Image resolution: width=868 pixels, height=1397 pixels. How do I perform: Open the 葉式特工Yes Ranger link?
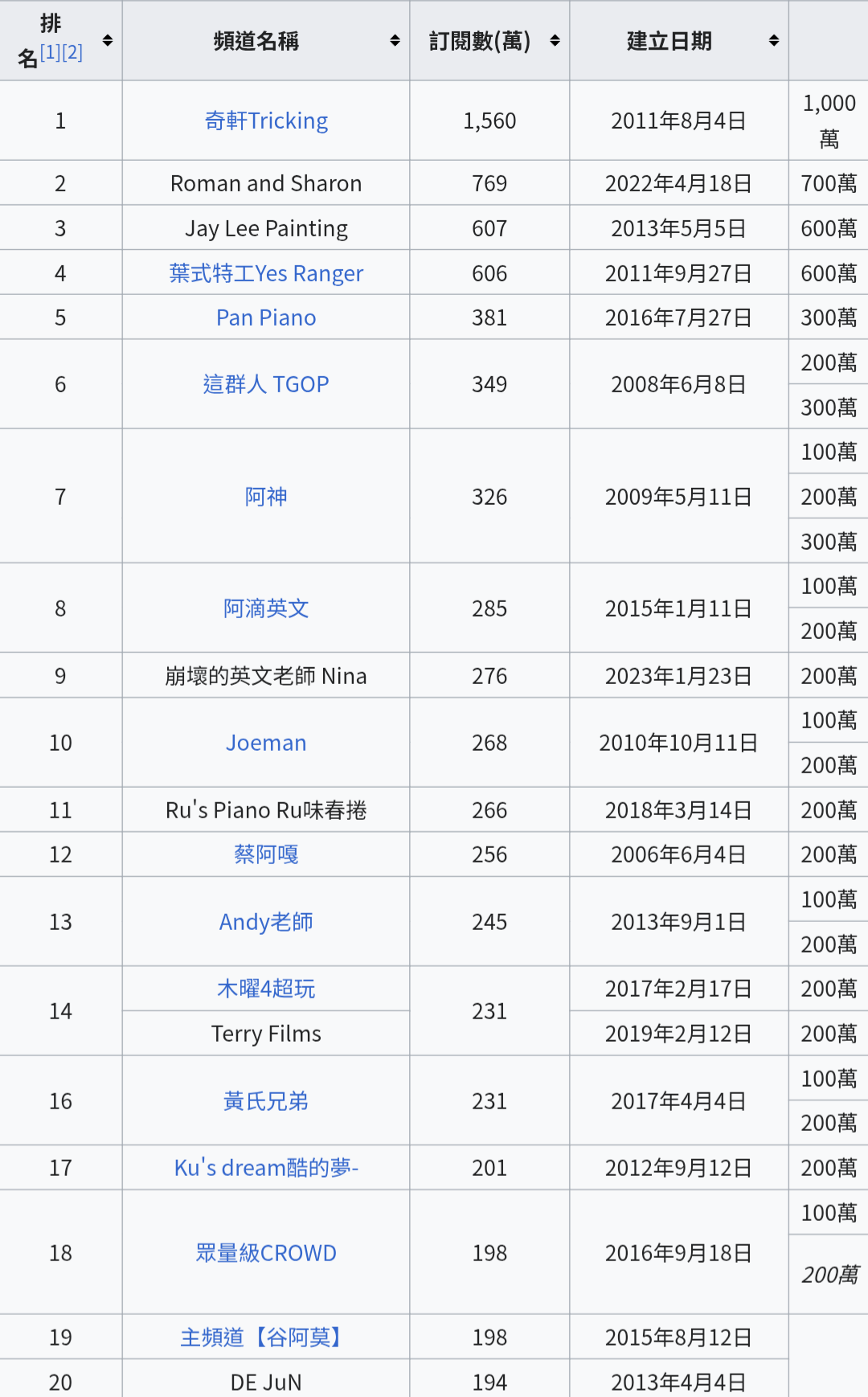pos(266,273)
